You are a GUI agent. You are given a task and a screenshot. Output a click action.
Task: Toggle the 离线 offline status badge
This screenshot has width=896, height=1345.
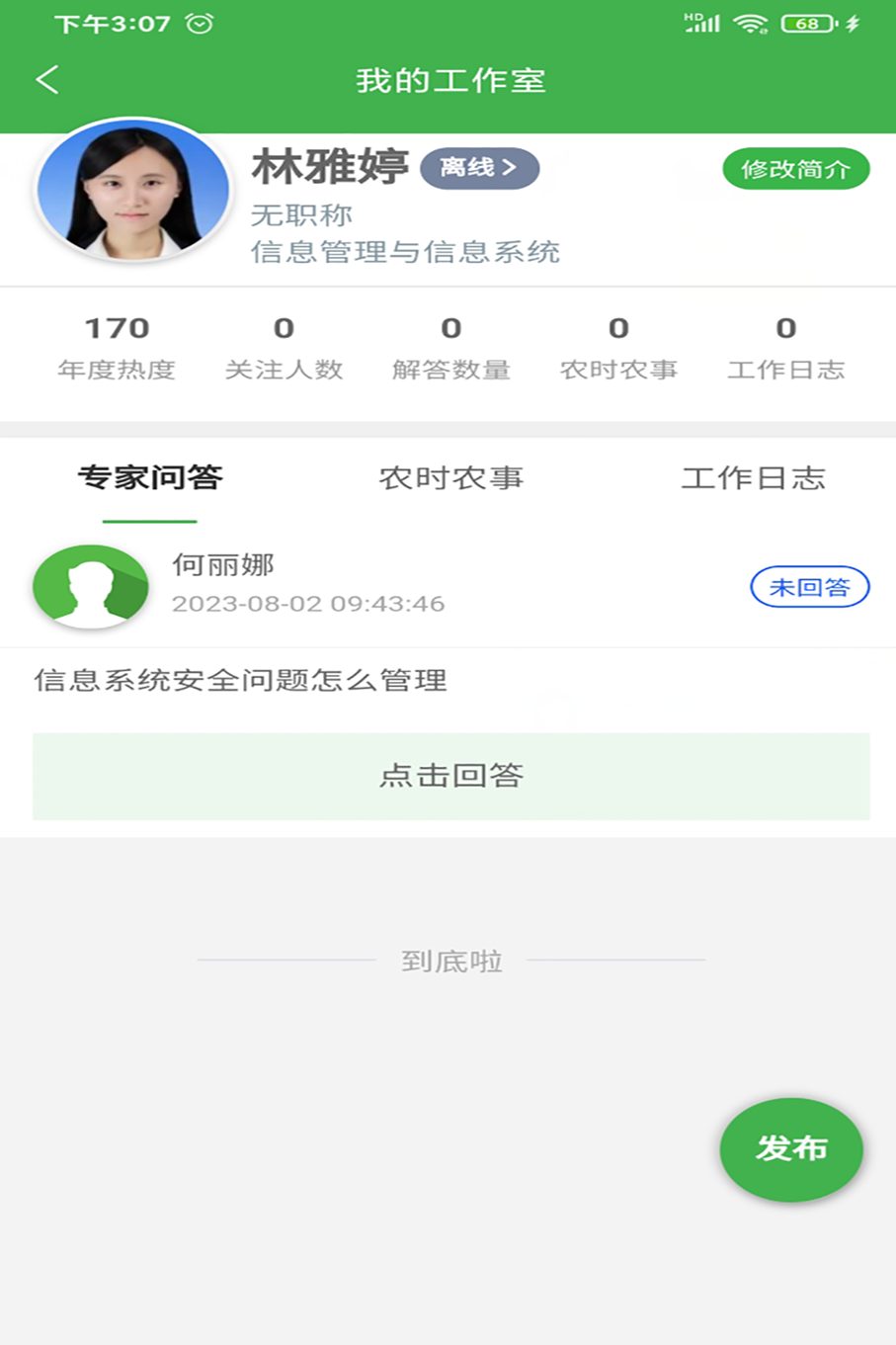[479, 168]
